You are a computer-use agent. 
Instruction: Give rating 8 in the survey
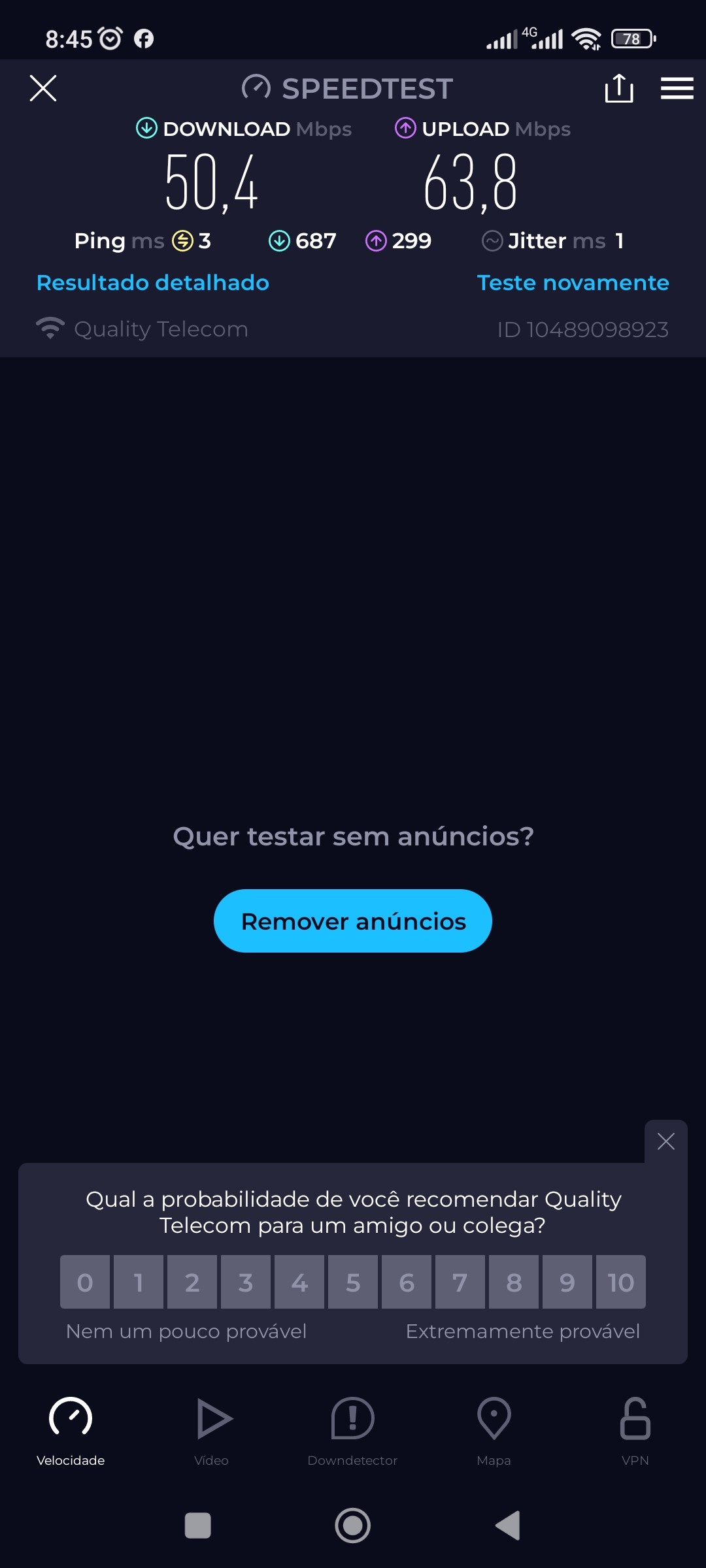click(x=514, y=1282)
